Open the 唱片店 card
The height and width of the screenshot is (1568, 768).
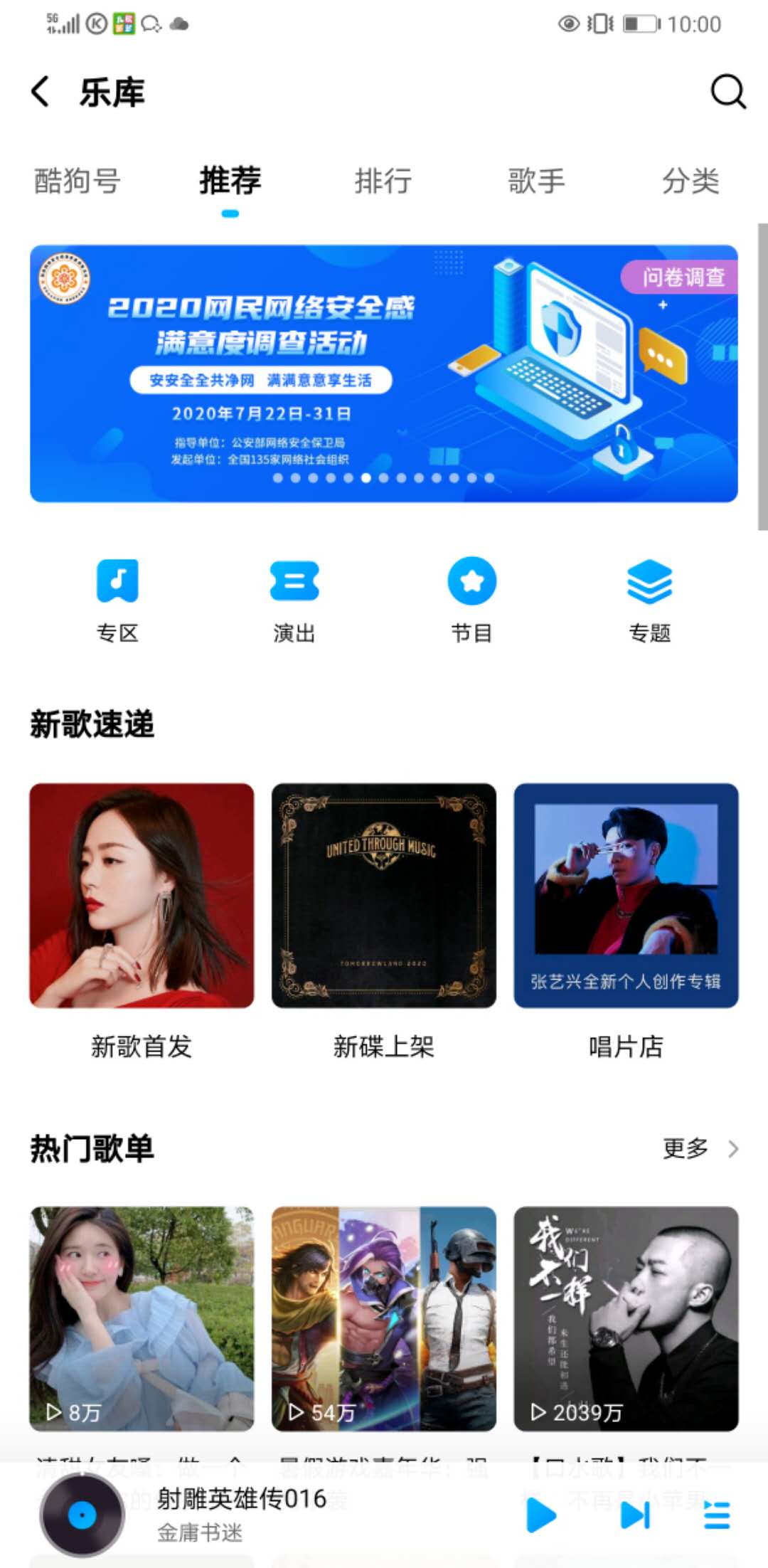[626, 896]
